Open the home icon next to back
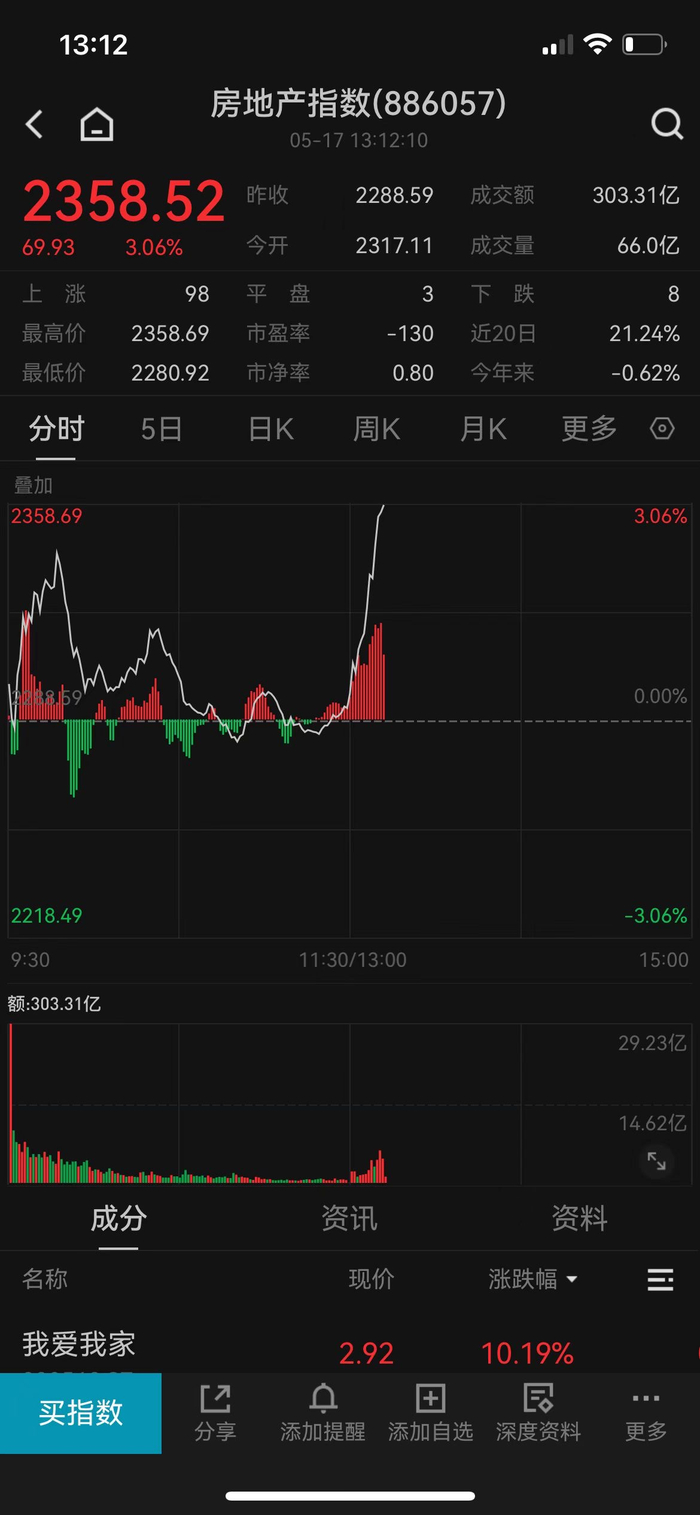 (x=97, y=125)
